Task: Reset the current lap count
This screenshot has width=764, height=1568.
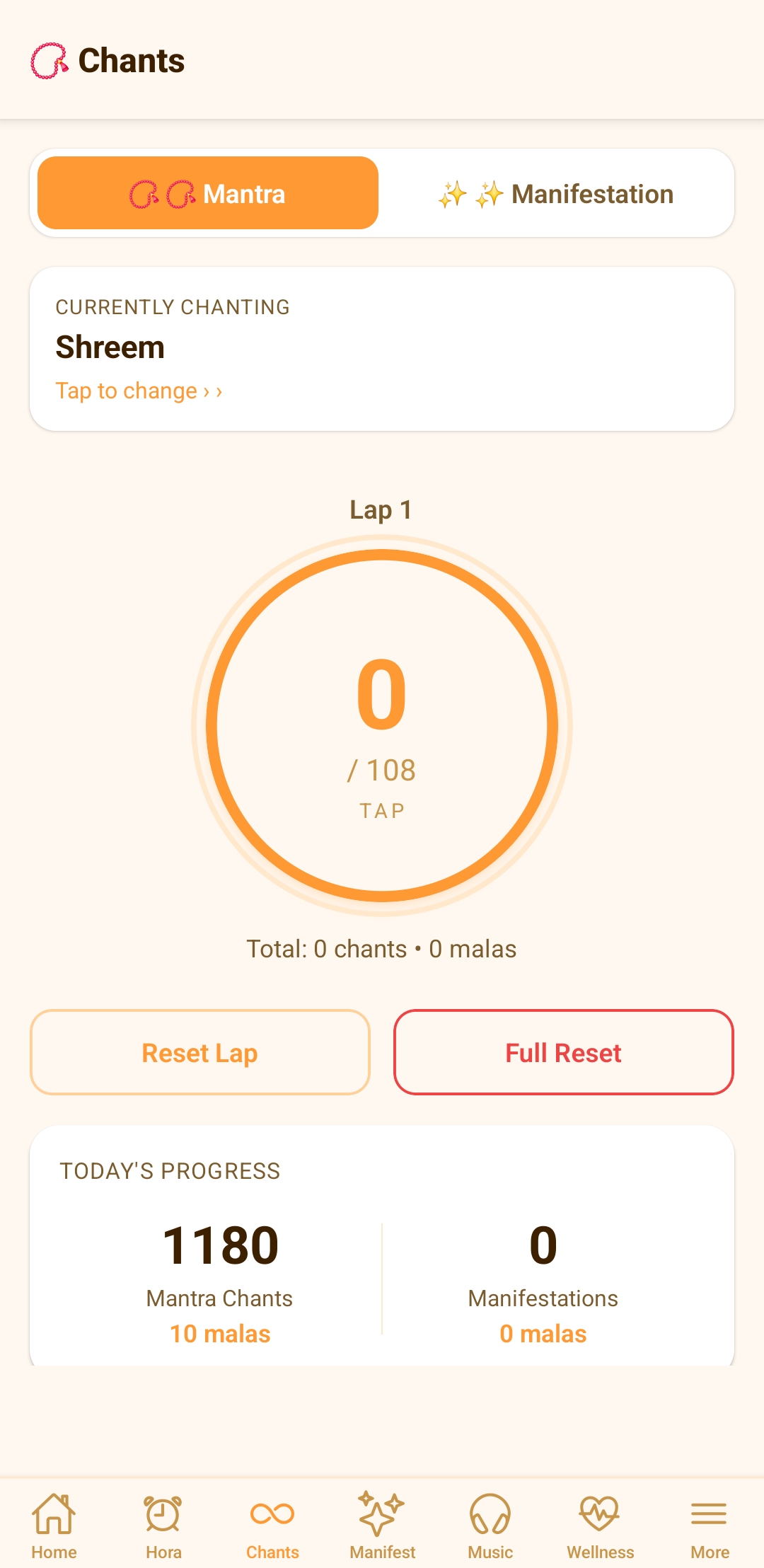Action: [200, 1052]
